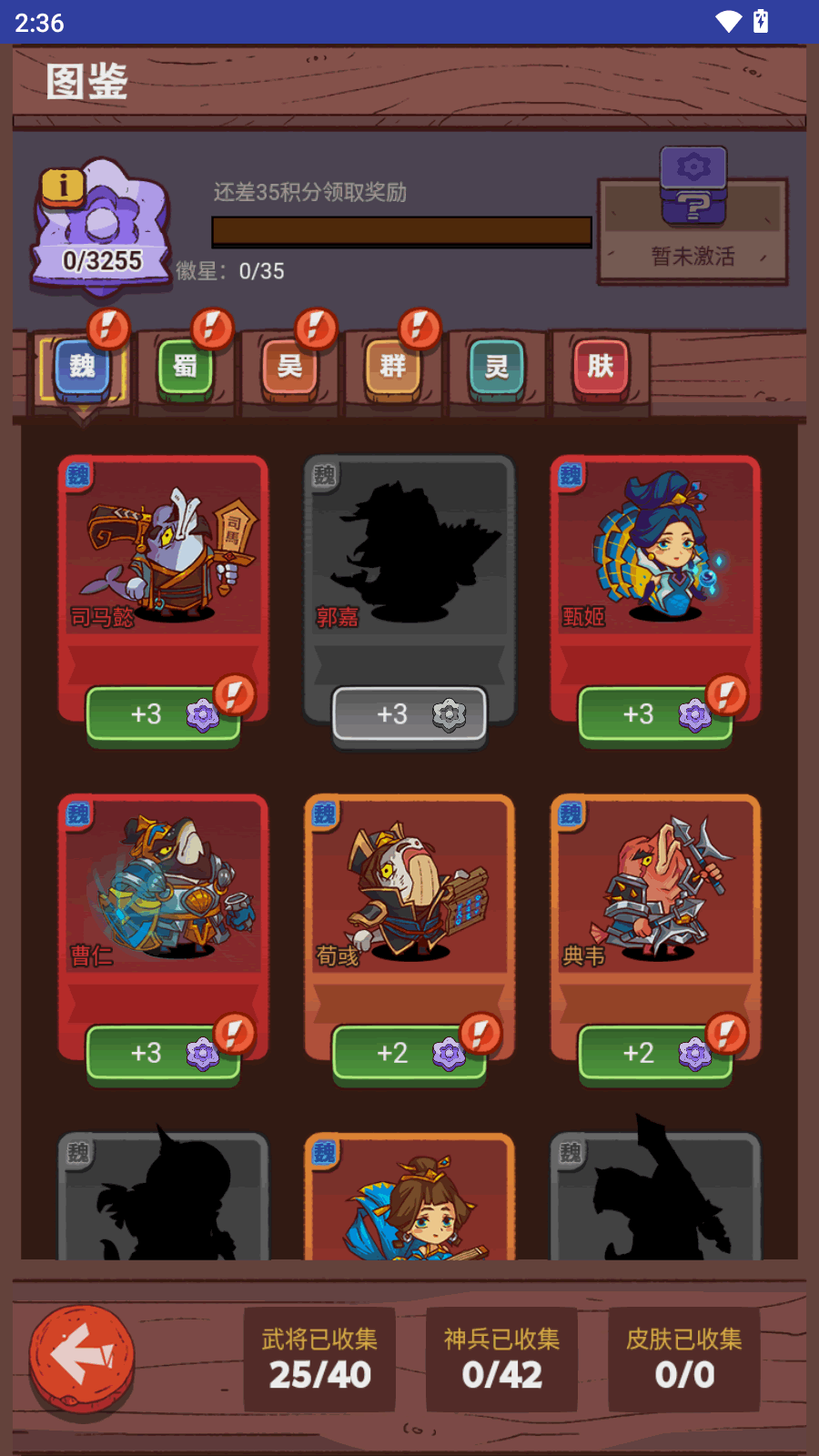Claim the +3 reward under 曹仁

coord(164,1053)
